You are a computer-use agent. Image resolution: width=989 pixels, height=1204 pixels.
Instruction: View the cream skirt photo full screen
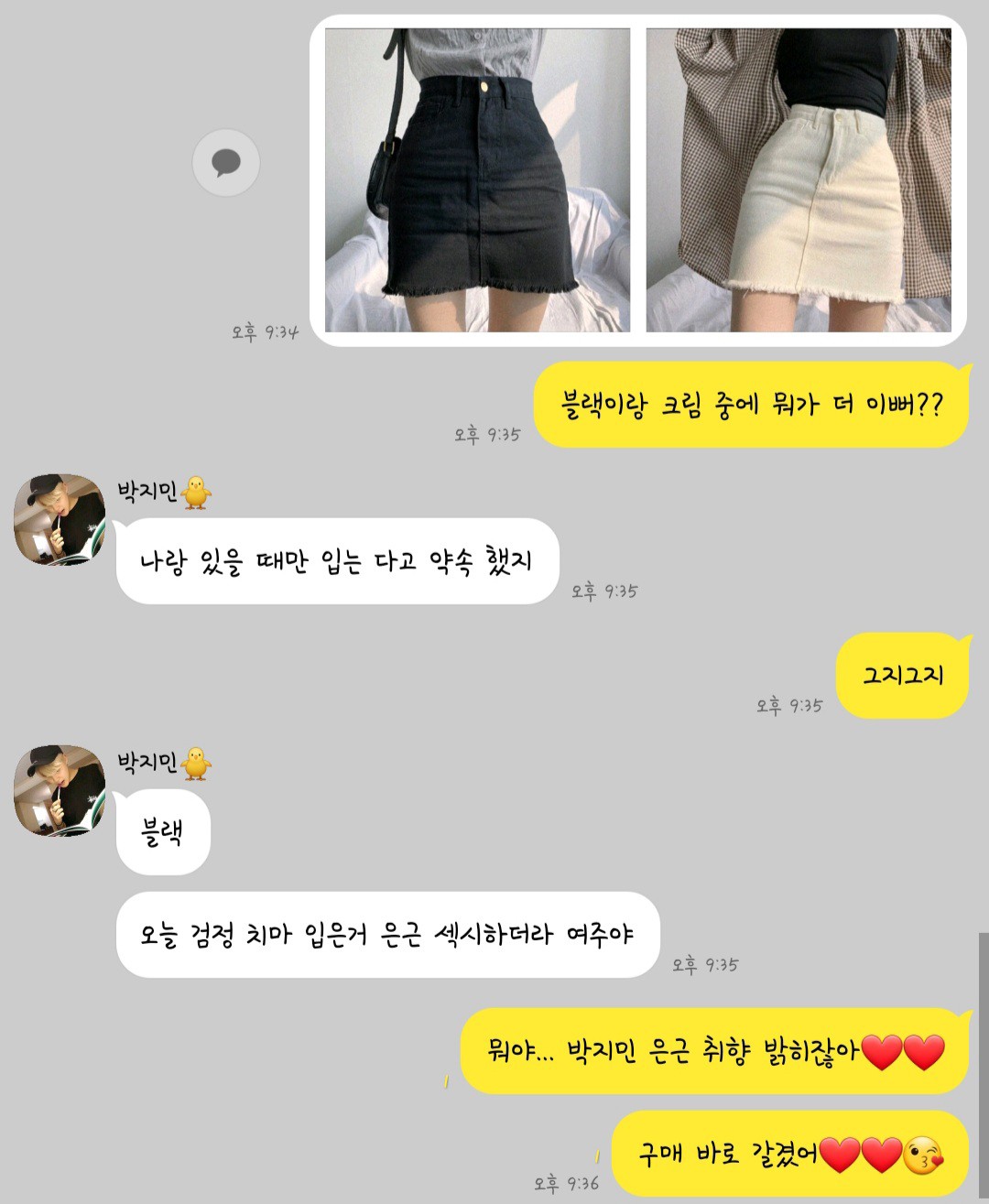pos(799,180)
